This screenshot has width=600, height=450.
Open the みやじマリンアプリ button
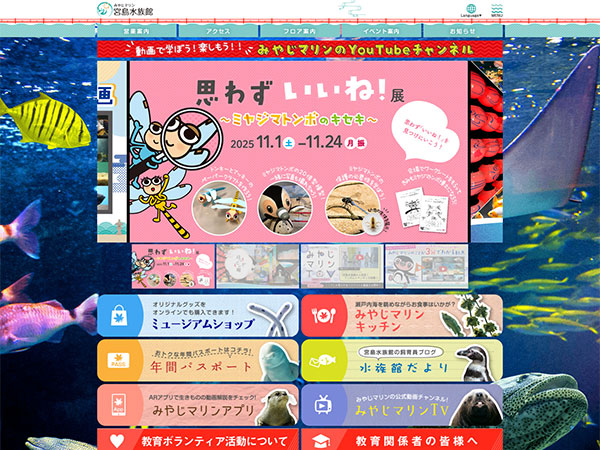pos(196,404)
